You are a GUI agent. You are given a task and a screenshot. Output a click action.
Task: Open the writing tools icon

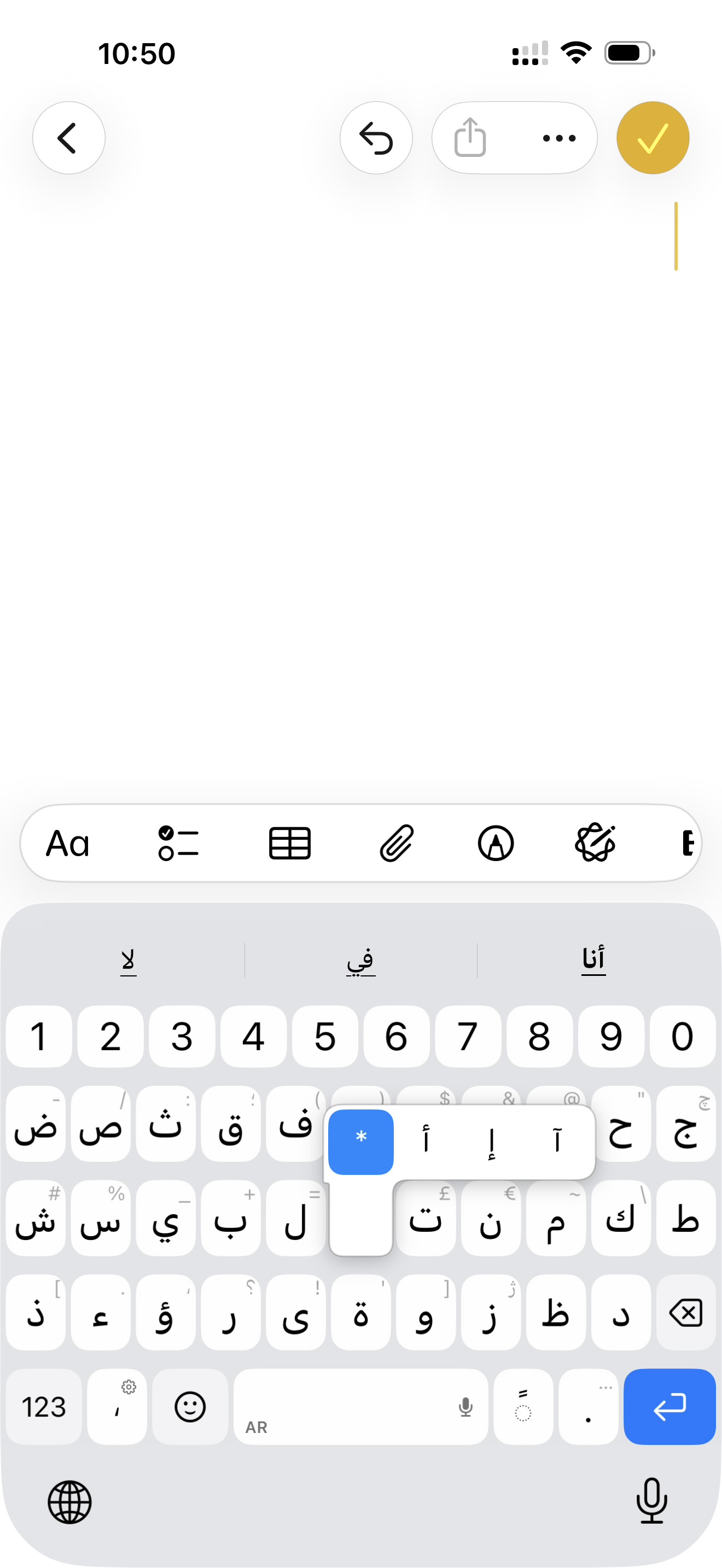(595, 844)
